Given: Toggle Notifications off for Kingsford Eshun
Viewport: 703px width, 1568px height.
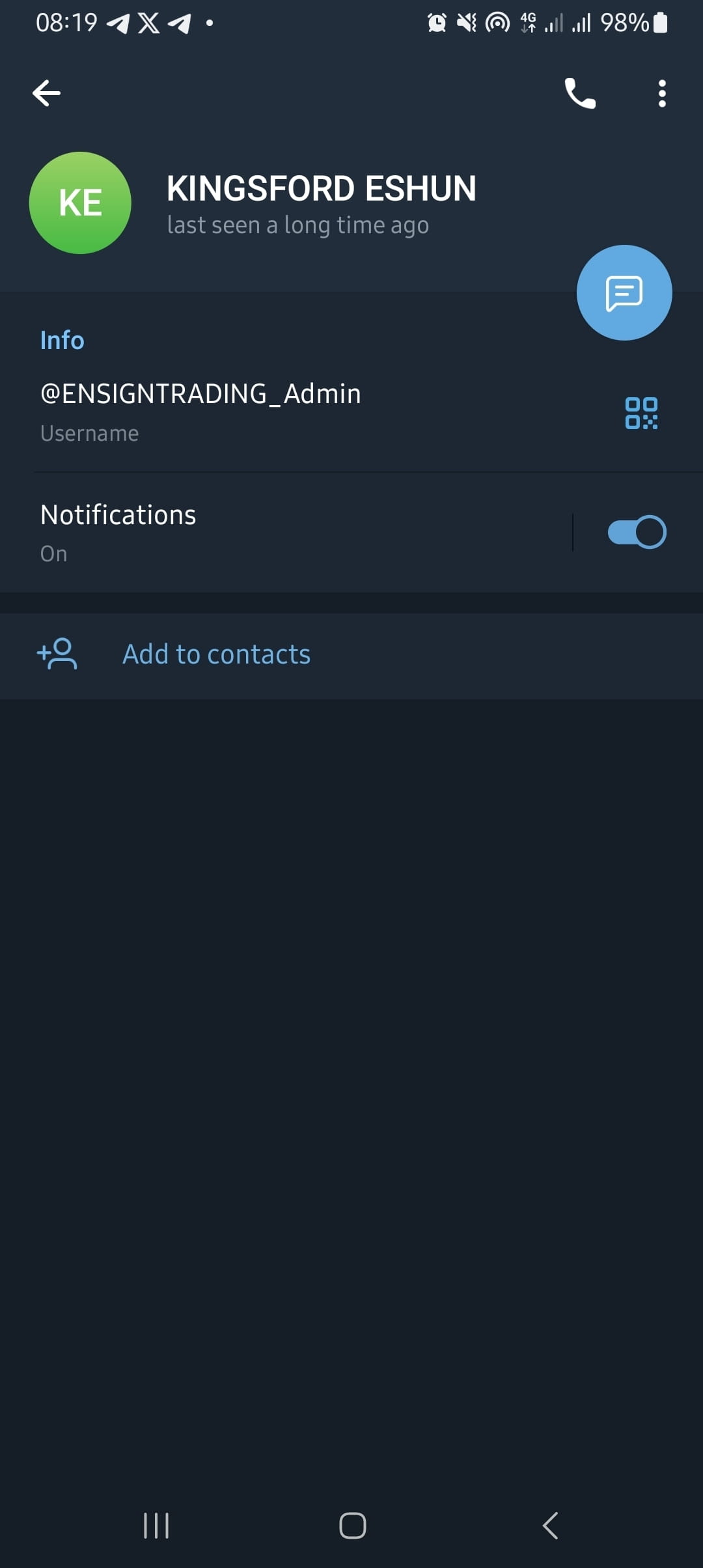Looking at the screenshot, I should click(636, 532).
